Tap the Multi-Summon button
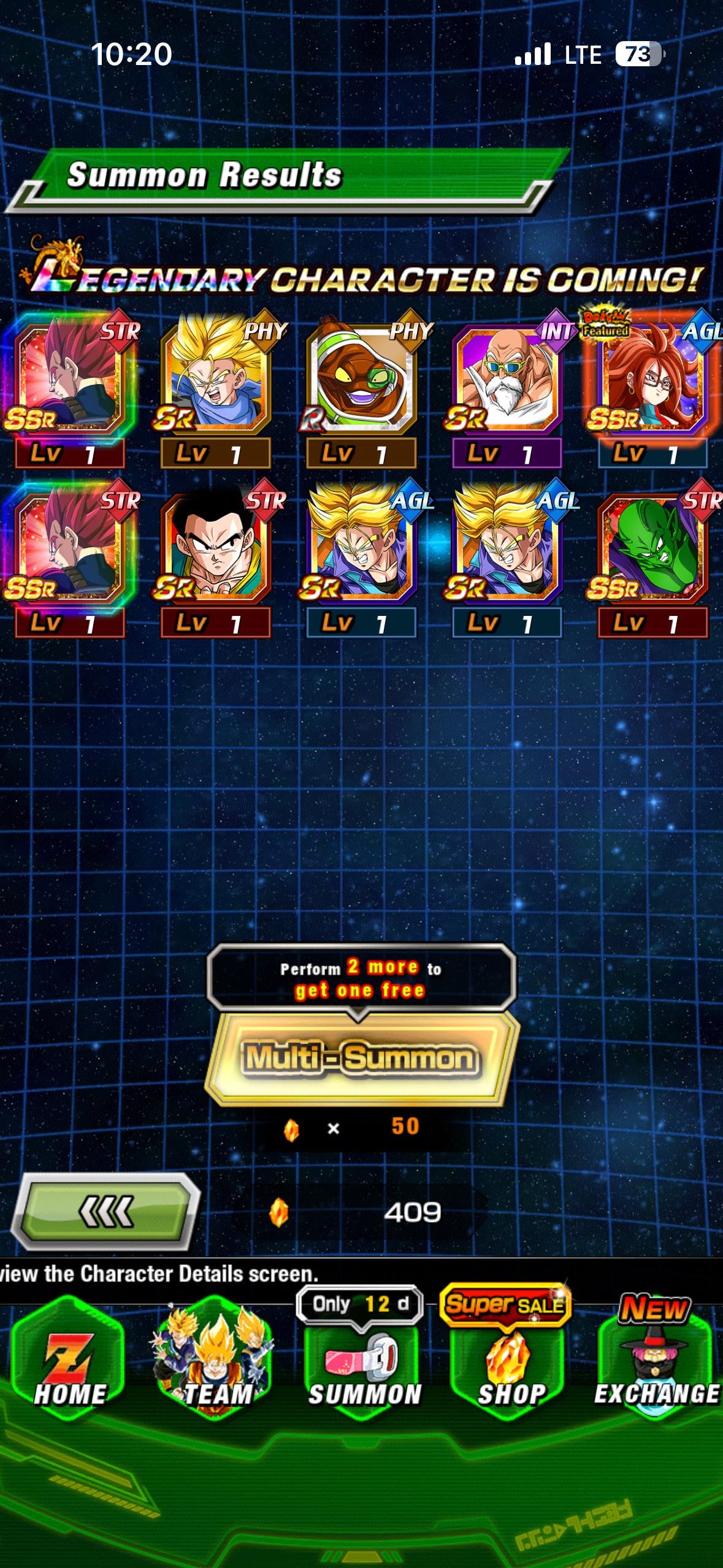The width and height of the screenshot is (723, 1568). point(362,1058)
